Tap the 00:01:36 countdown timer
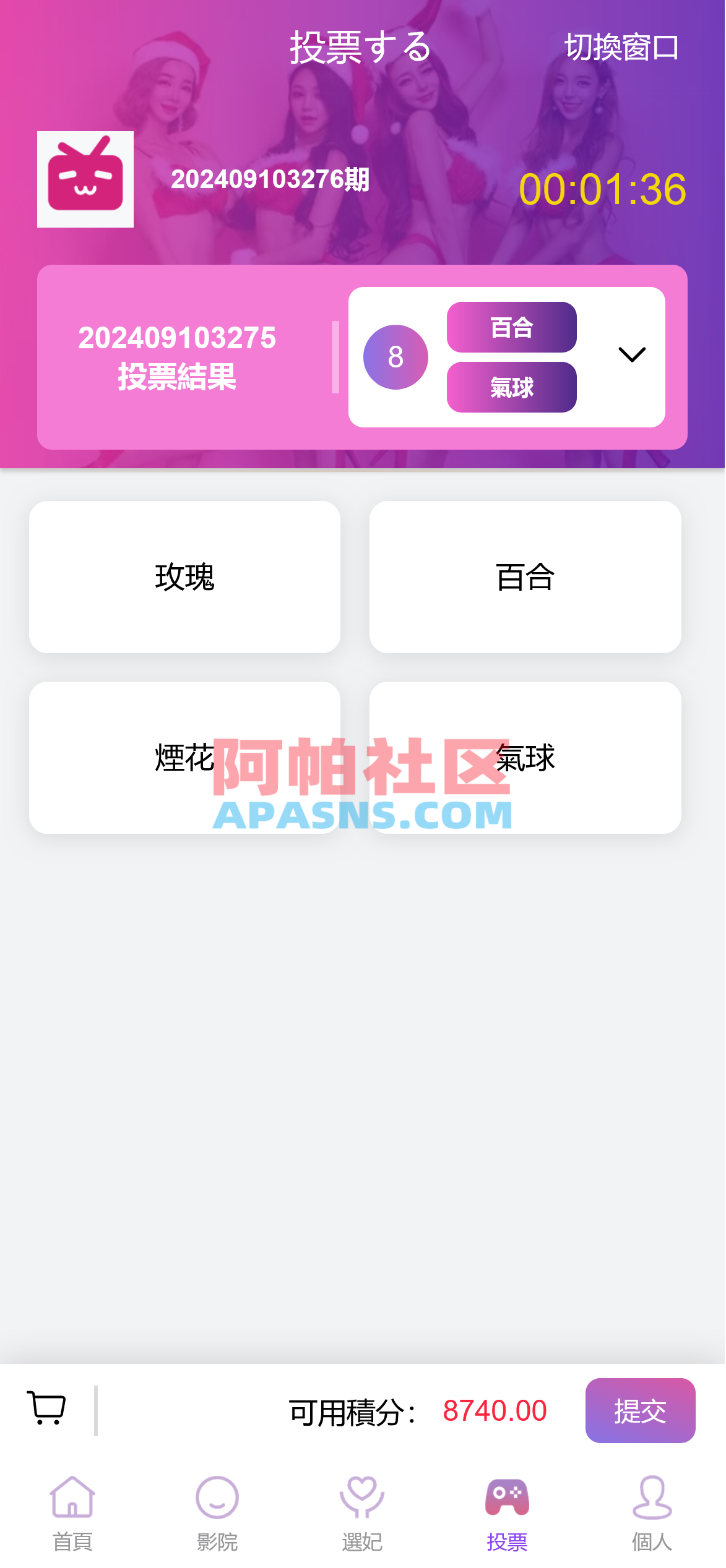Screen dimensions: 726x1568 [x=603, y=190]
